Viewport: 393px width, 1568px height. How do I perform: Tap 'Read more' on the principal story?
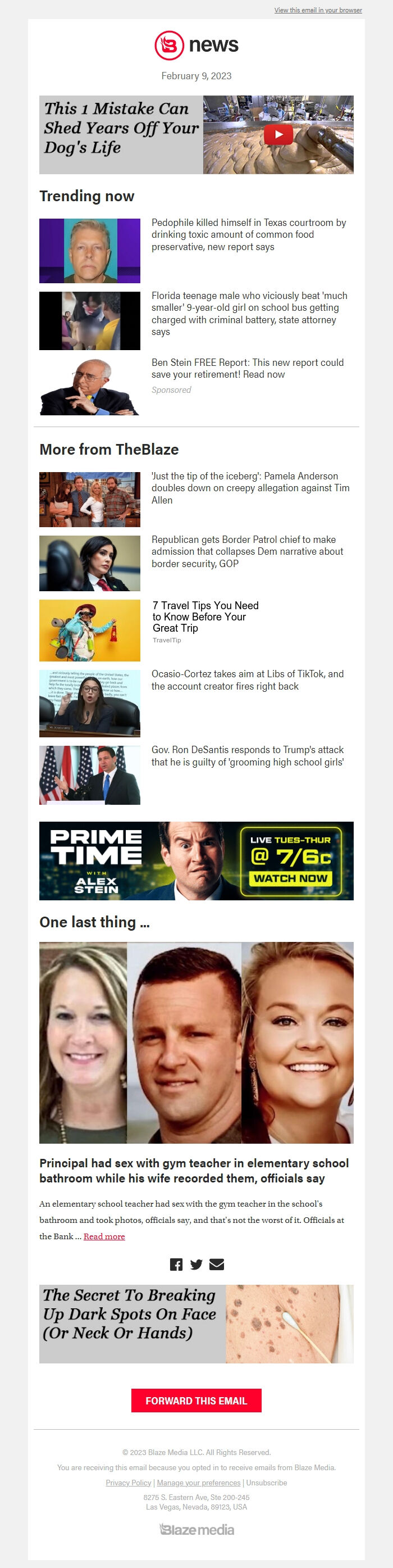click(x=104, y=1236)
